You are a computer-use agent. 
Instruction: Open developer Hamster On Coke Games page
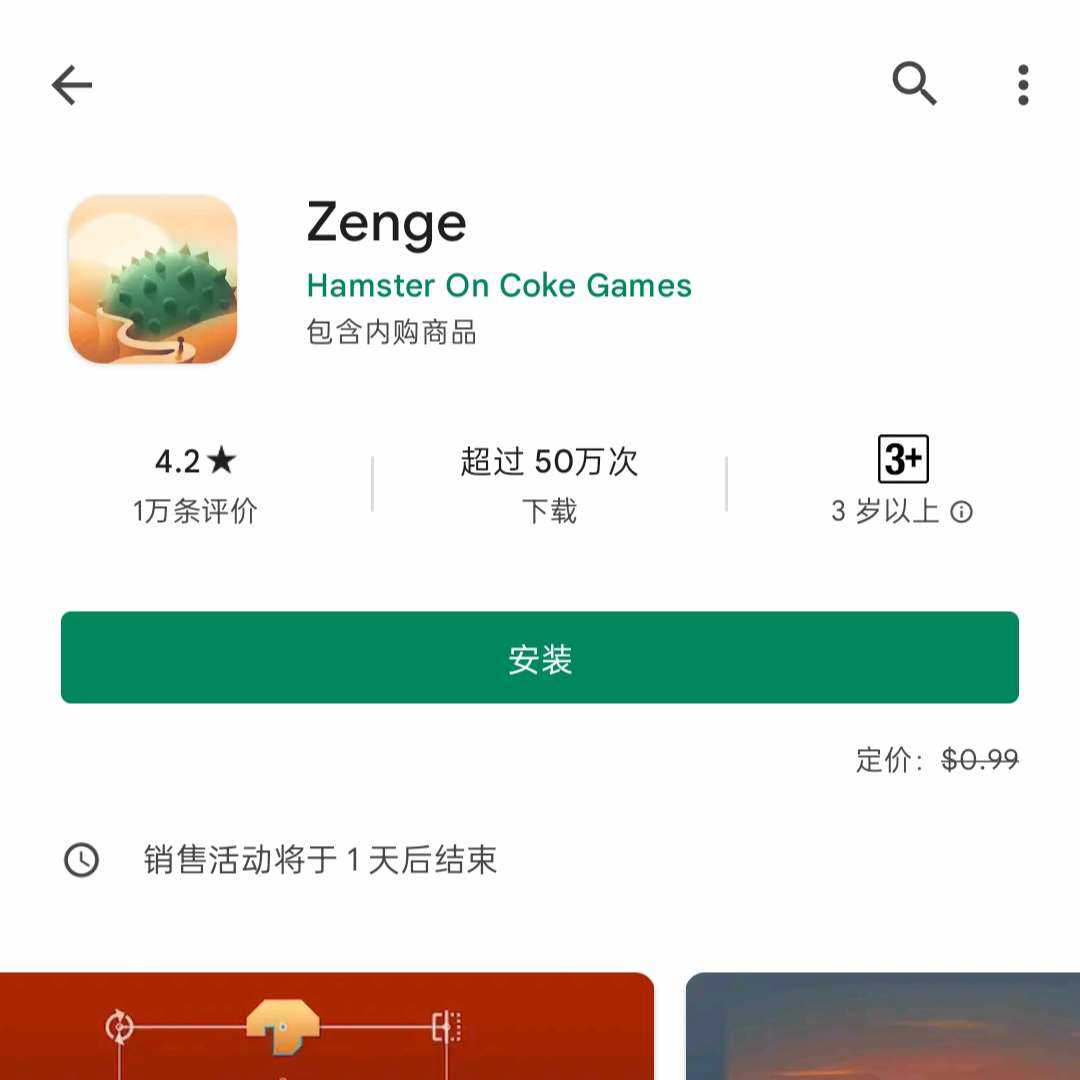498,286
